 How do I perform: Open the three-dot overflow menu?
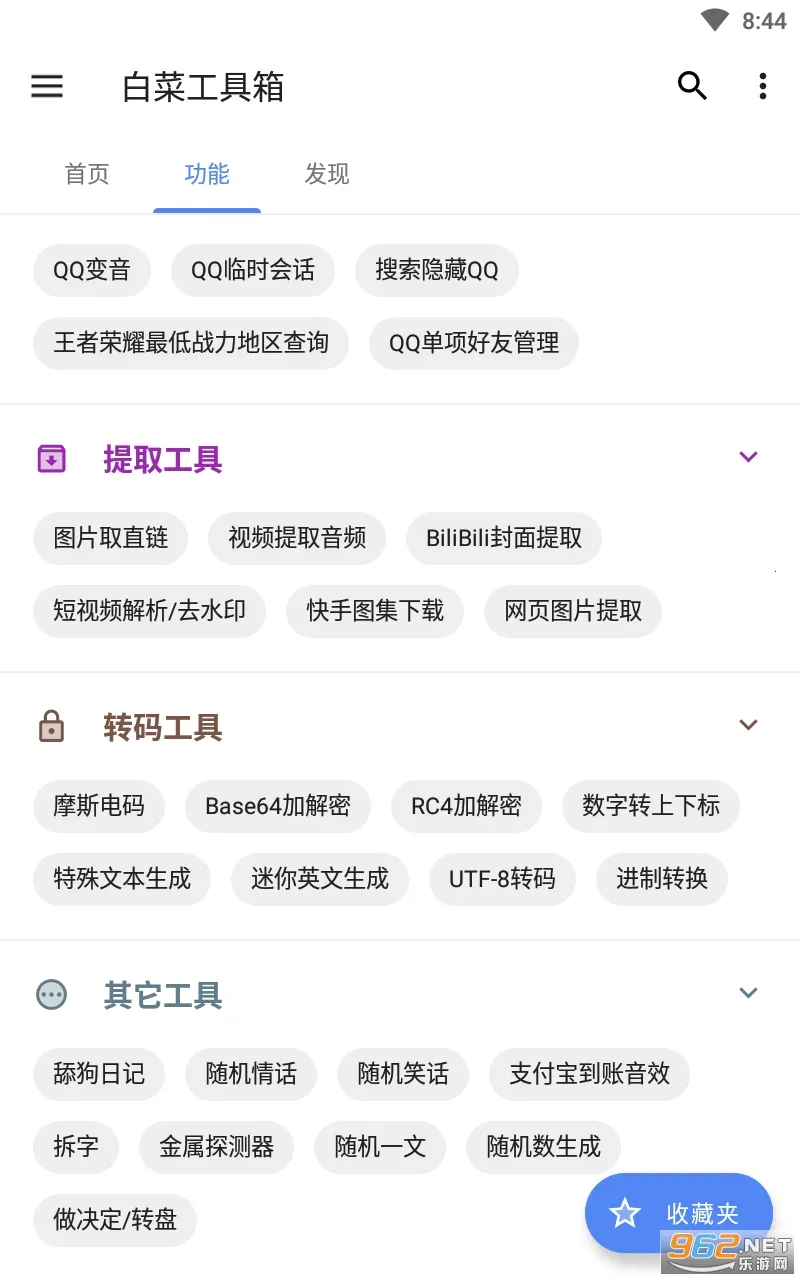point(762,87)
